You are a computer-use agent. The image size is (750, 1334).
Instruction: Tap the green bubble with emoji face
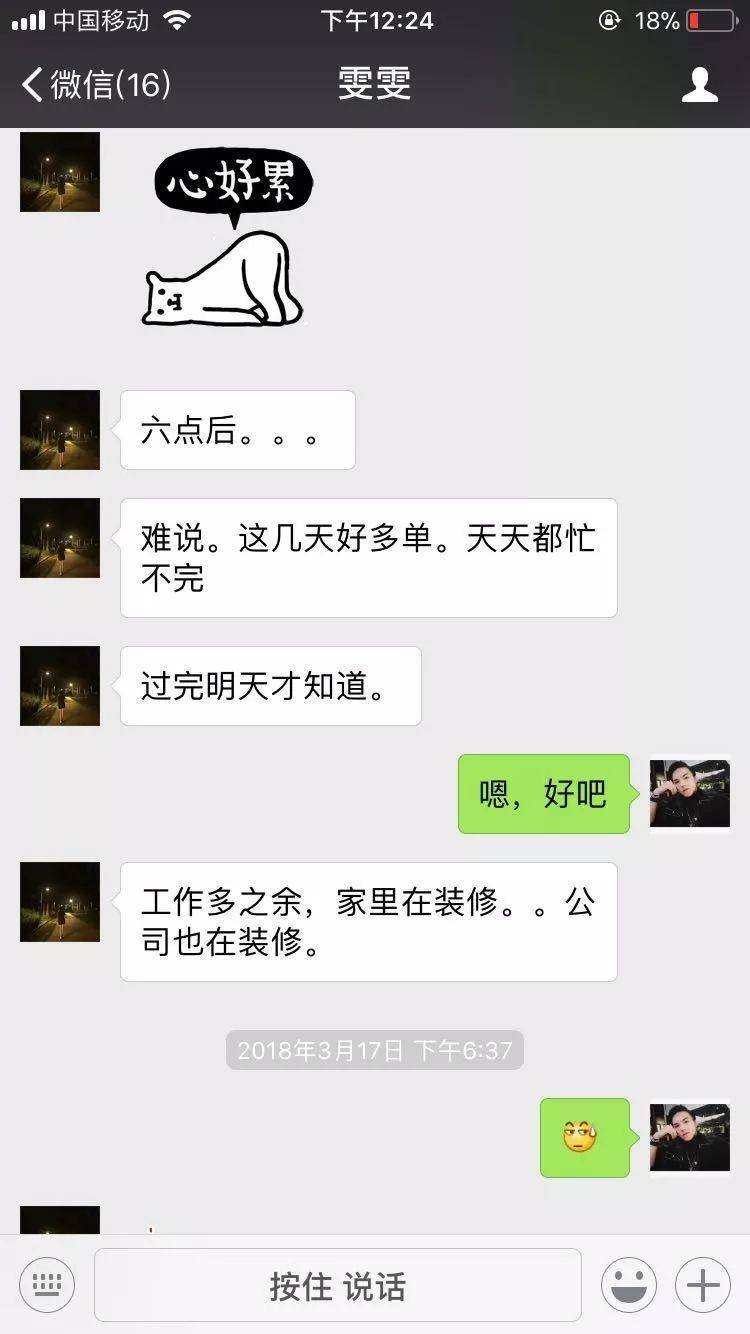[x=585, y=1140]
